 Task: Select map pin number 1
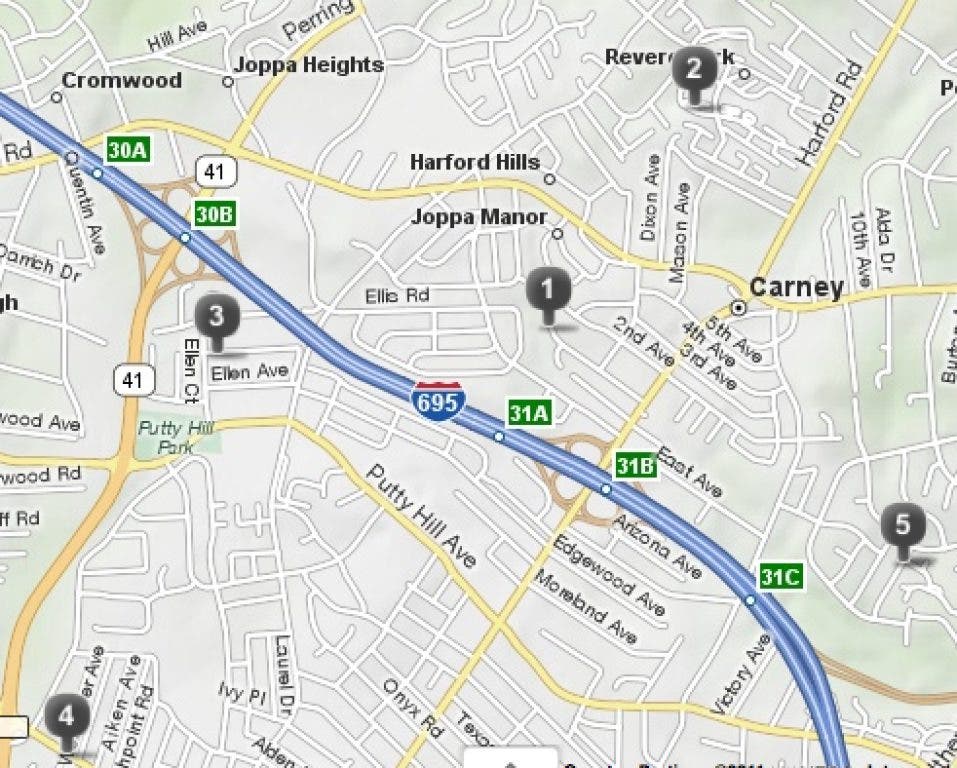[547, 291]
